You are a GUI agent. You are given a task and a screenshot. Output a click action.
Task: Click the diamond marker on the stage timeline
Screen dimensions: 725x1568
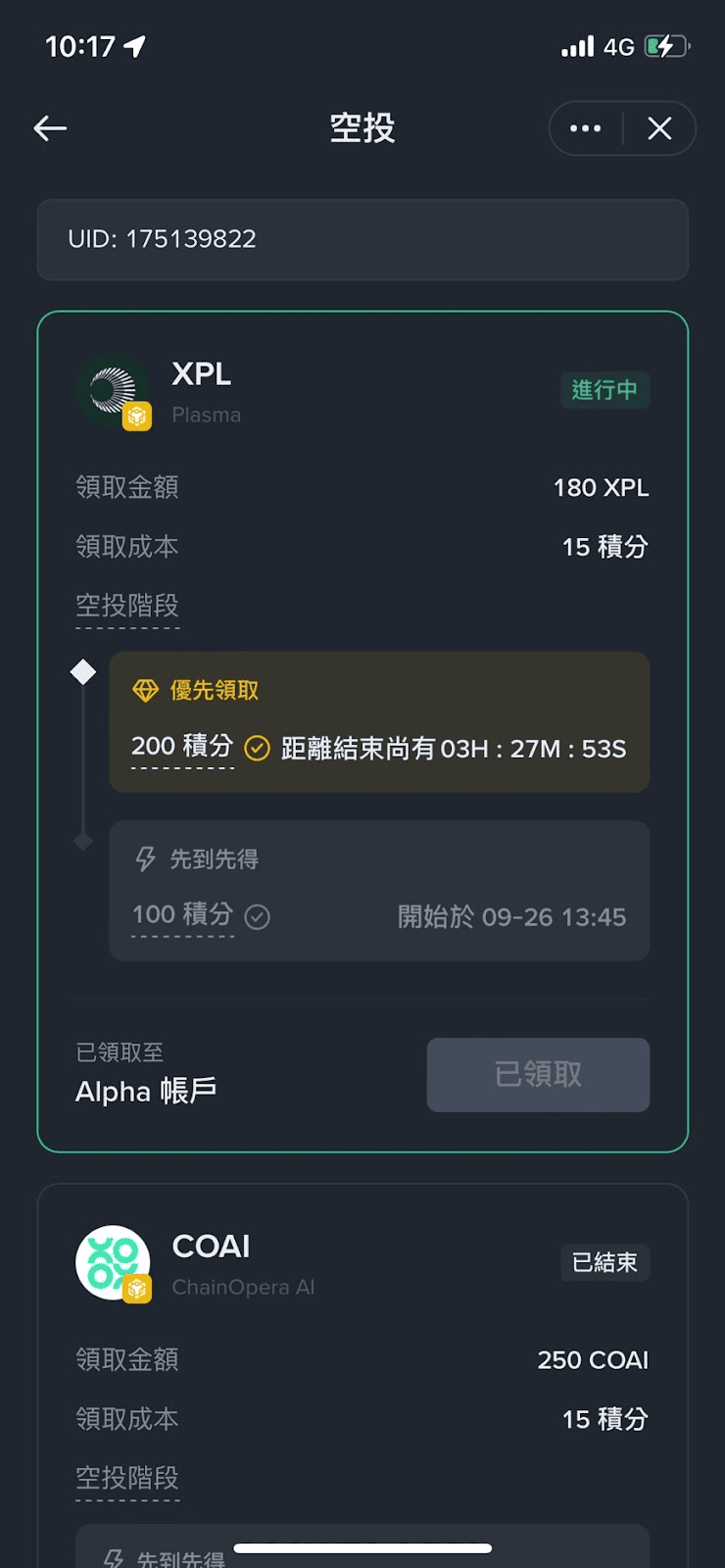(x=83, y=671)
